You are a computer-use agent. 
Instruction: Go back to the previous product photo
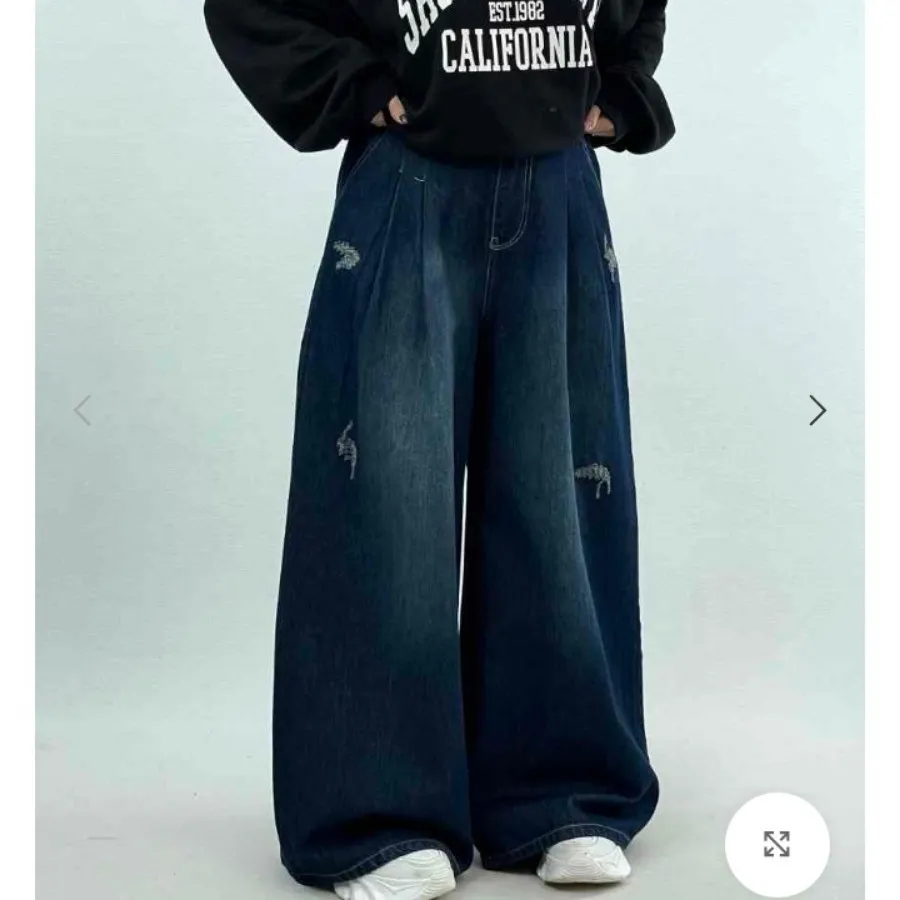pos(82,410)
